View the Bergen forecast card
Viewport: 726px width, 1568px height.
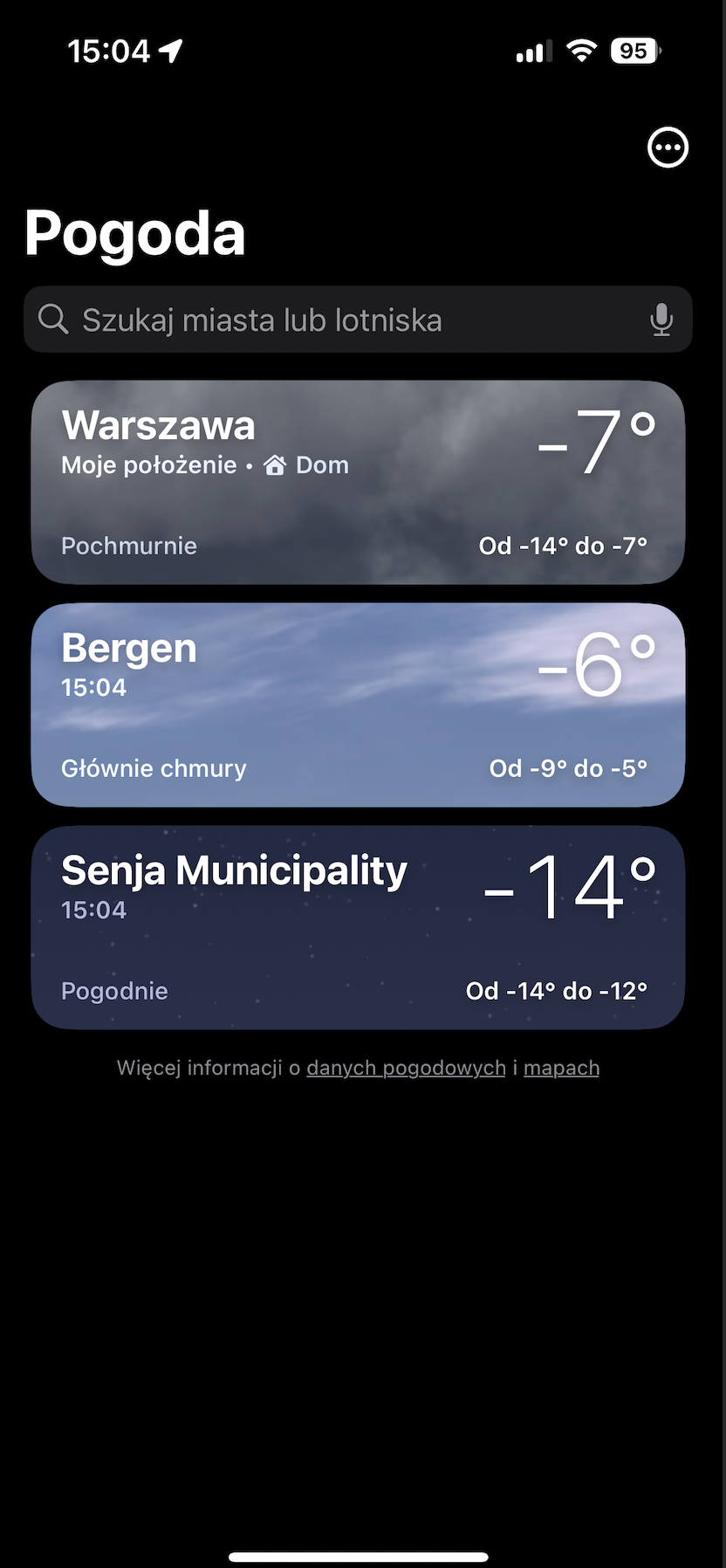(x=358, y=705)
